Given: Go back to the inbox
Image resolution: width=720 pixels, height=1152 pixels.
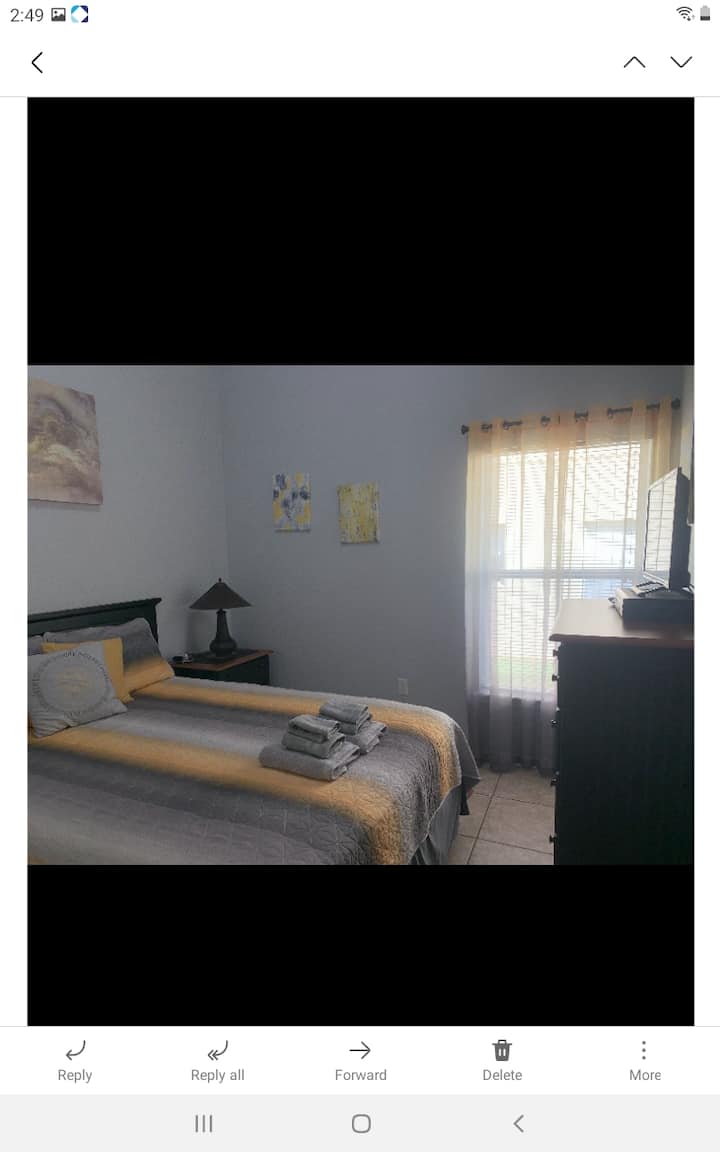Looking at the screenshot, I should pyautogui.click(x=37, y=63).
